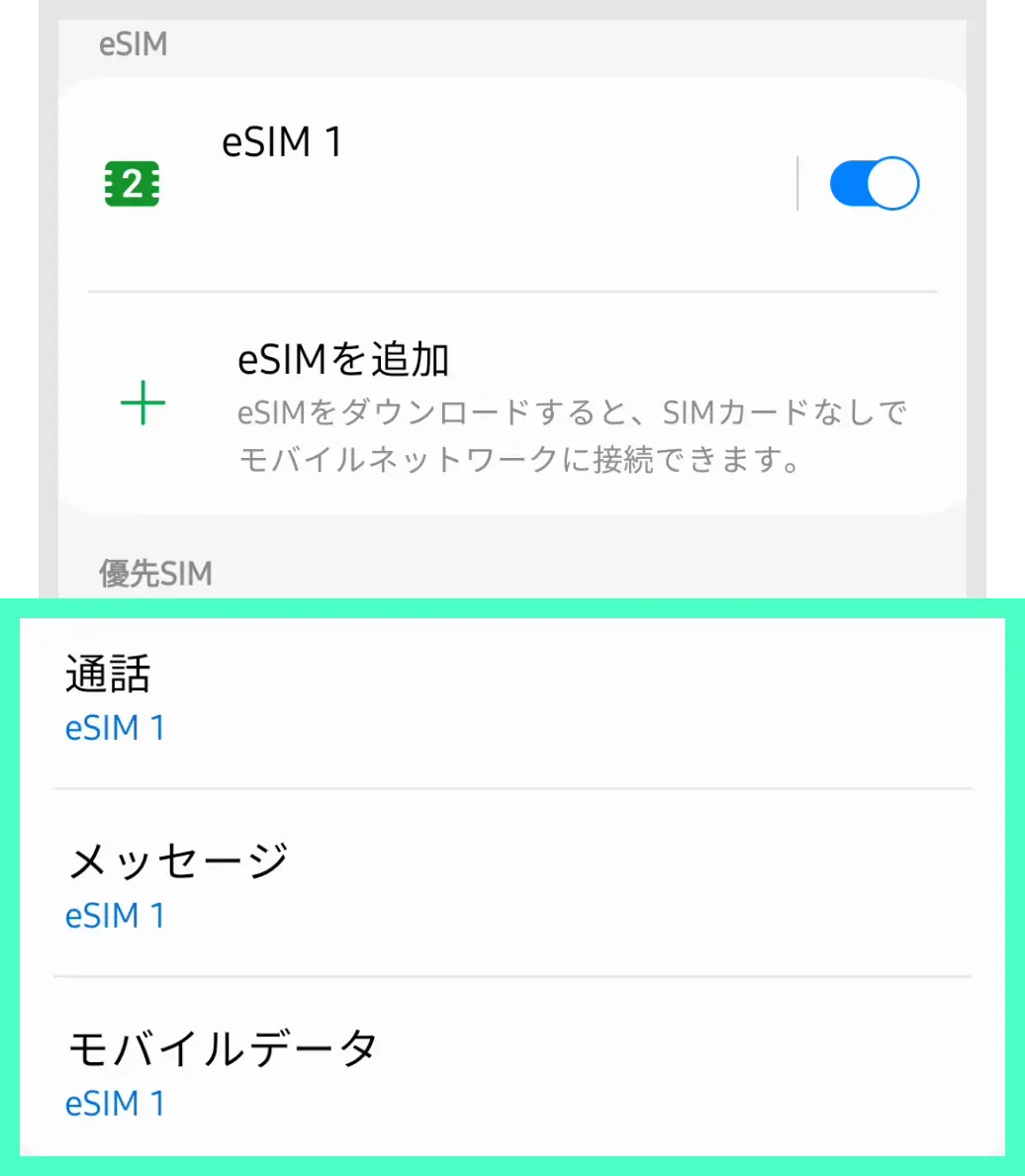Screen dimensions: 1025x1176
Task: Toggle off the eSIM 1 switch
Action: click(874, 184)
